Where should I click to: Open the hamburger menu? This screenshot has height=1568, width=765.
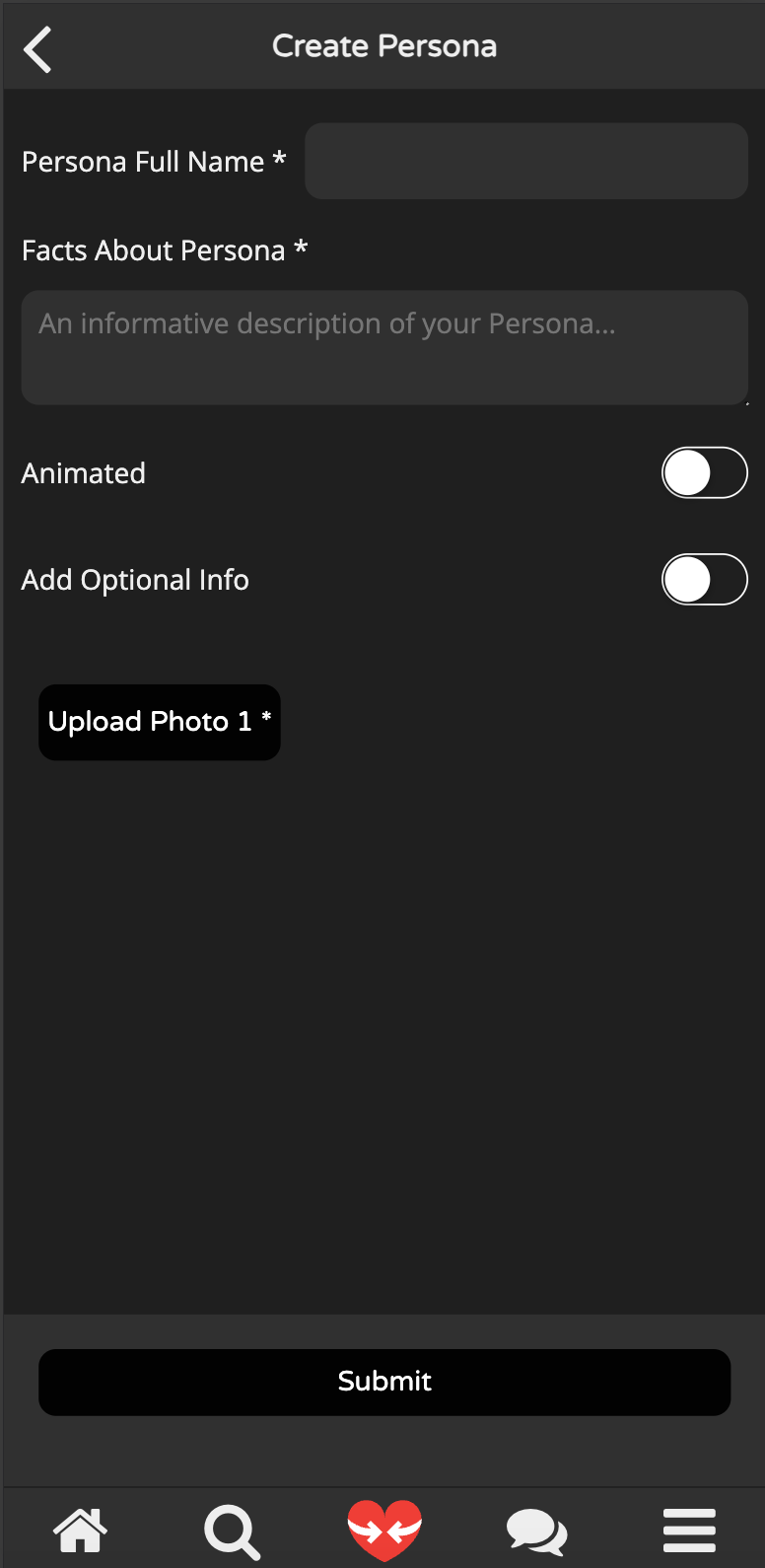click(x=689, y=1531)
